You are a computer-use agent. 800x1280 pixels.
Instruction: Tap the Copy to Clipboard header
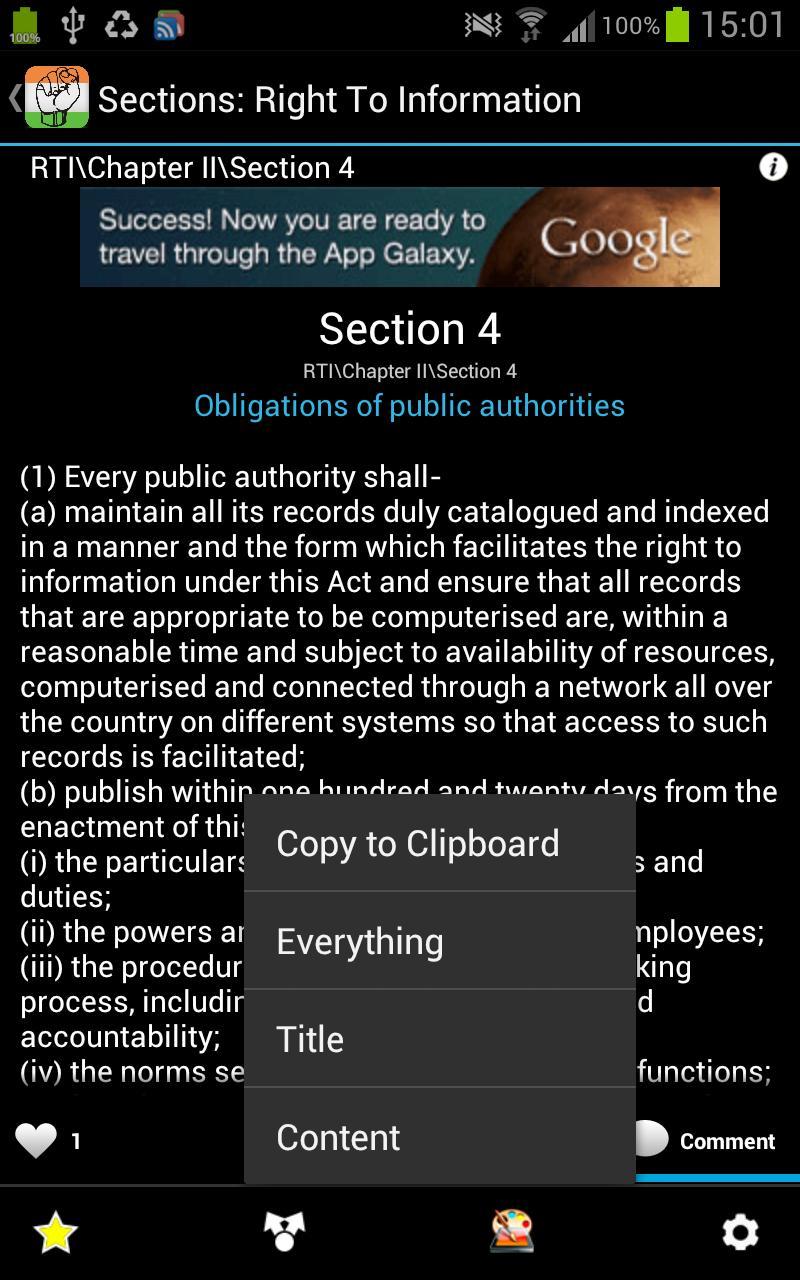tap(418, 843)
